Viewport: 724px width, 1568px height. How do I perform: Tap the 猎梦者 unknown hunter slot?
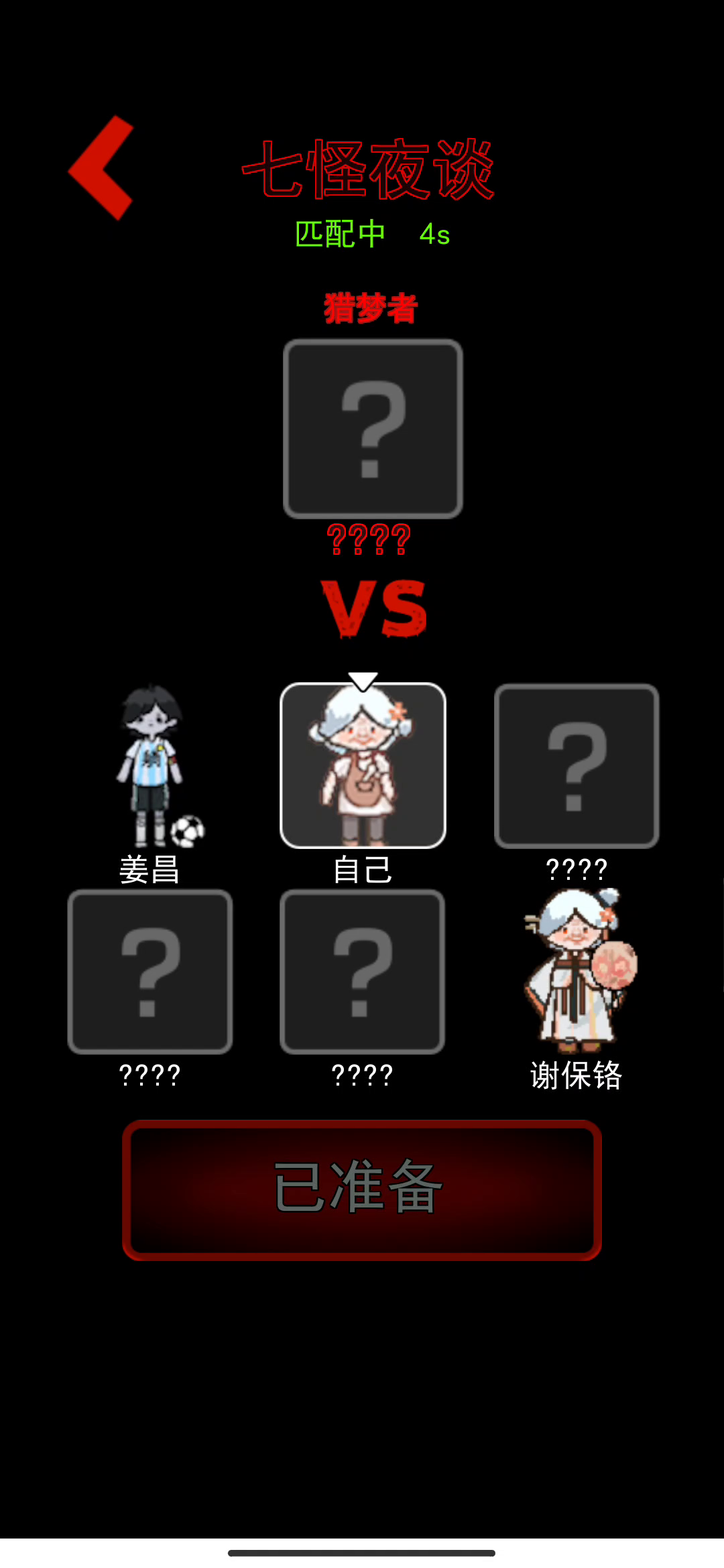pos(373,429)
